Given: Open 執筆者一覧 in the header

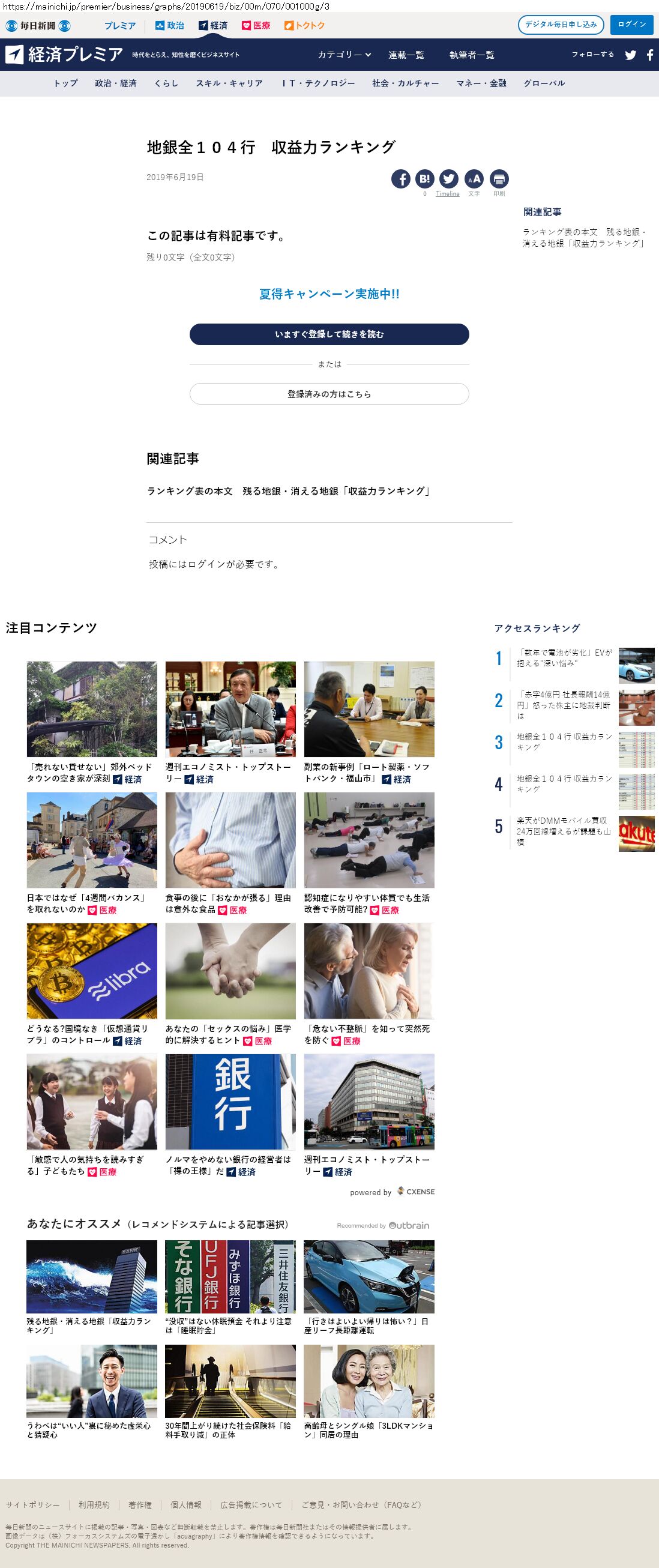Looking at the screenshot, I should coord(472,55).
